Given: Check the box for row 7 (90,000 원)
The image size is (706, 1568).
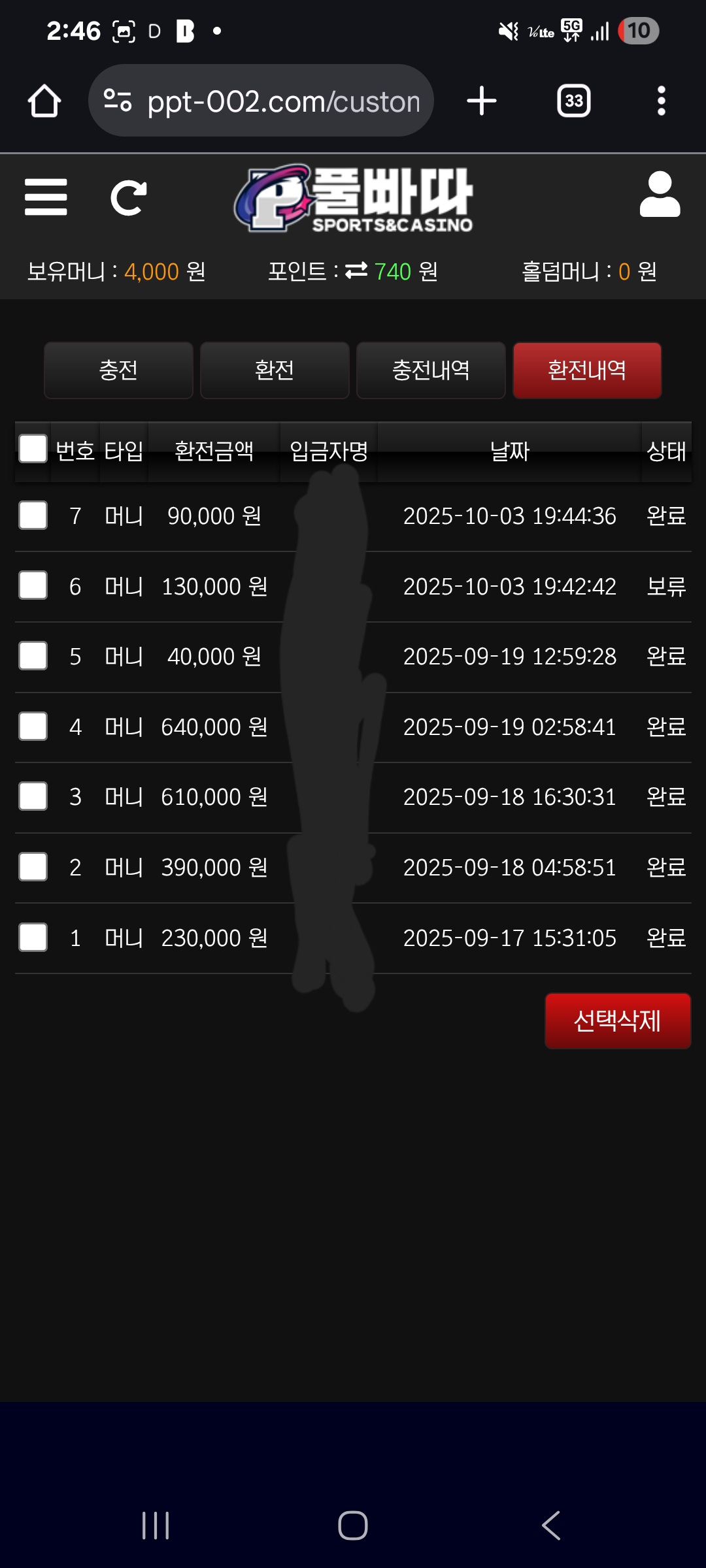Looking at the screenshot, I should [33, 515].
